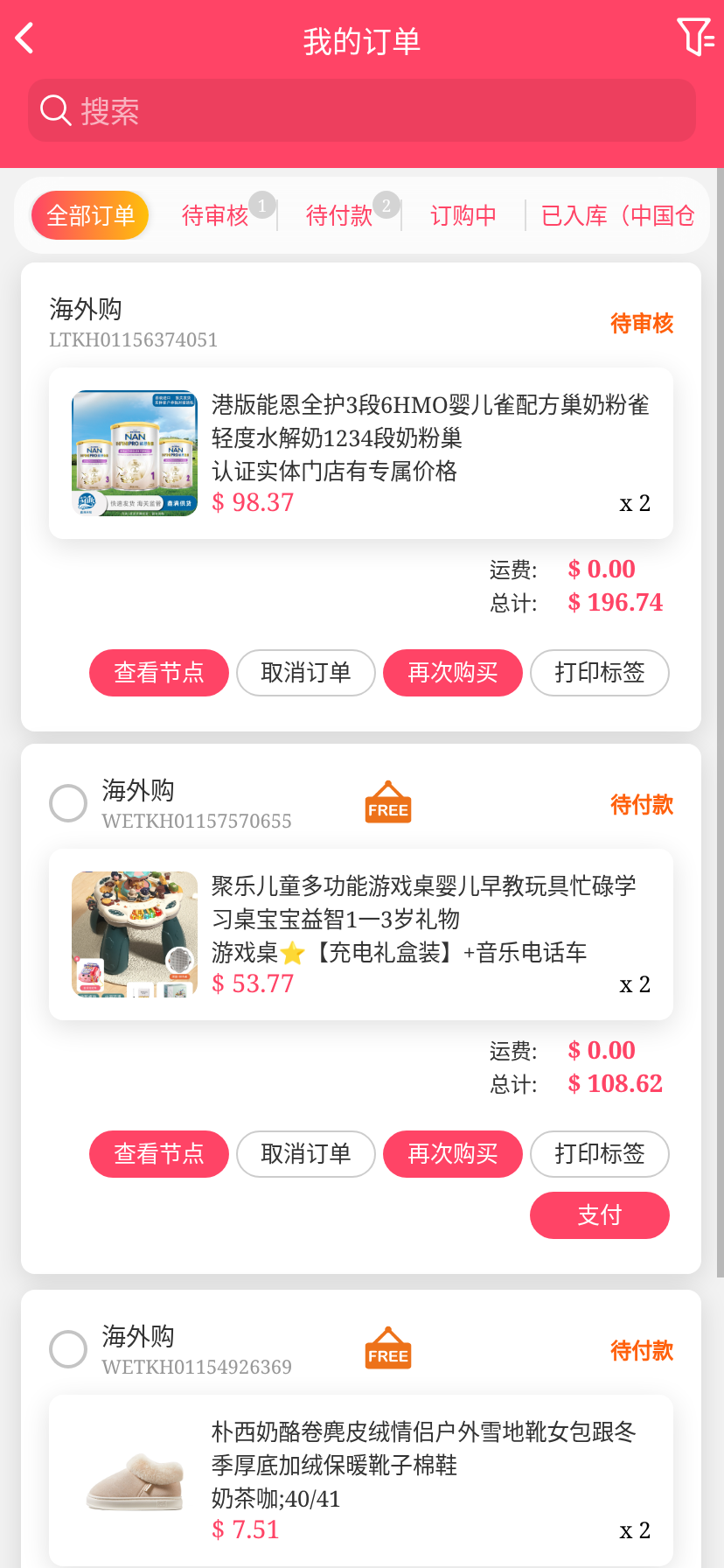Go back from 我的订单 page
Viewport: 724px width, 1568px height.
[24, 38]
